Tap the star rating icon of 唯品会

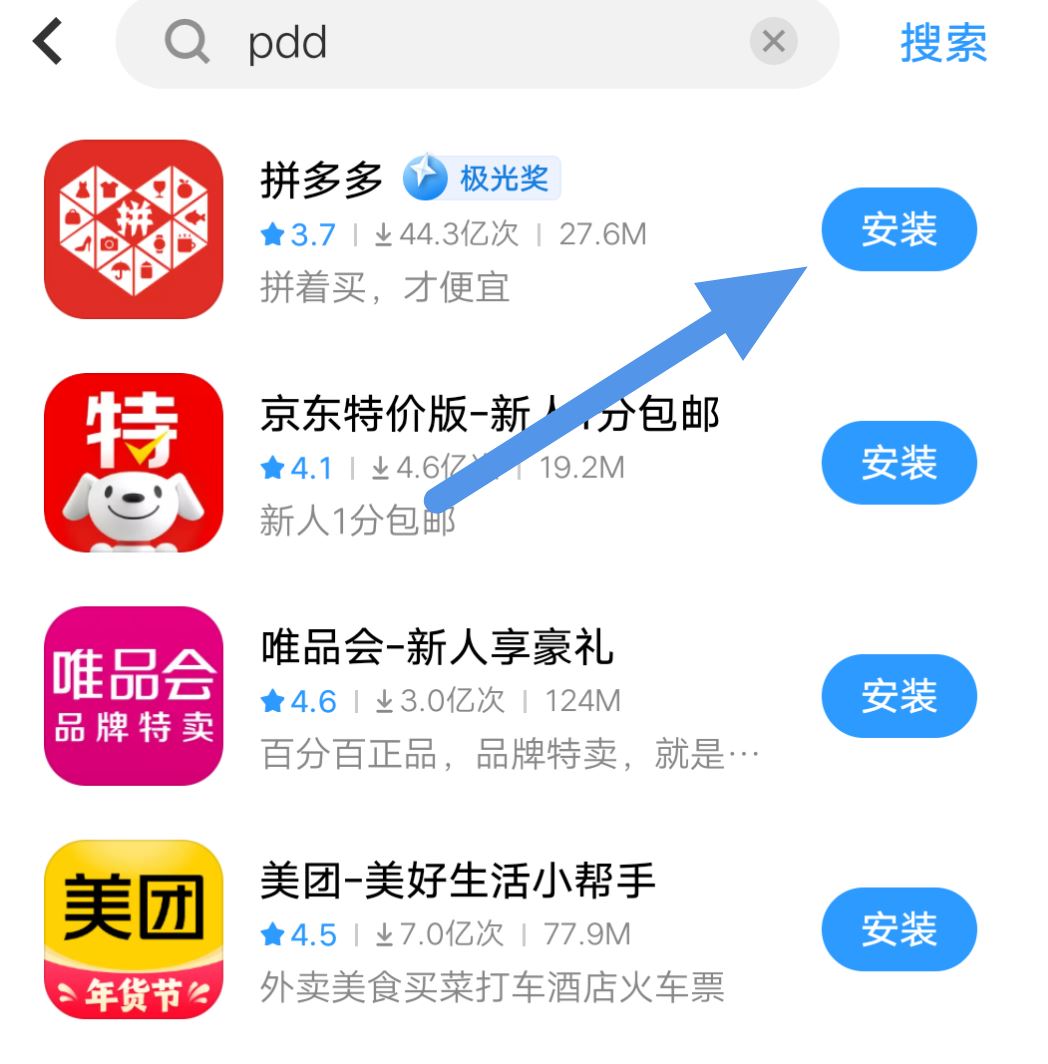[x=272, y=701]
